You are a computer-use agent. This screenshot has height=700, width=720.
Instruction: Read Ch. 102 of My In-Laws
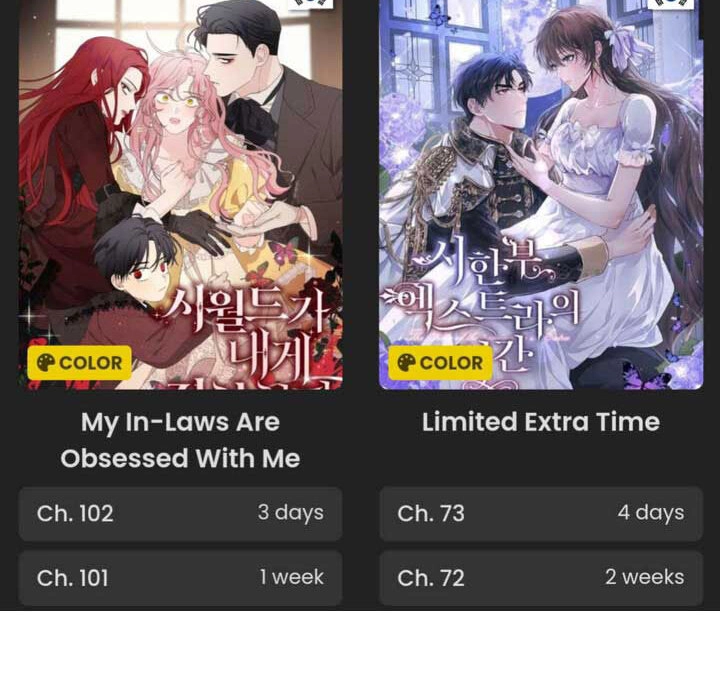click(180, 513)
